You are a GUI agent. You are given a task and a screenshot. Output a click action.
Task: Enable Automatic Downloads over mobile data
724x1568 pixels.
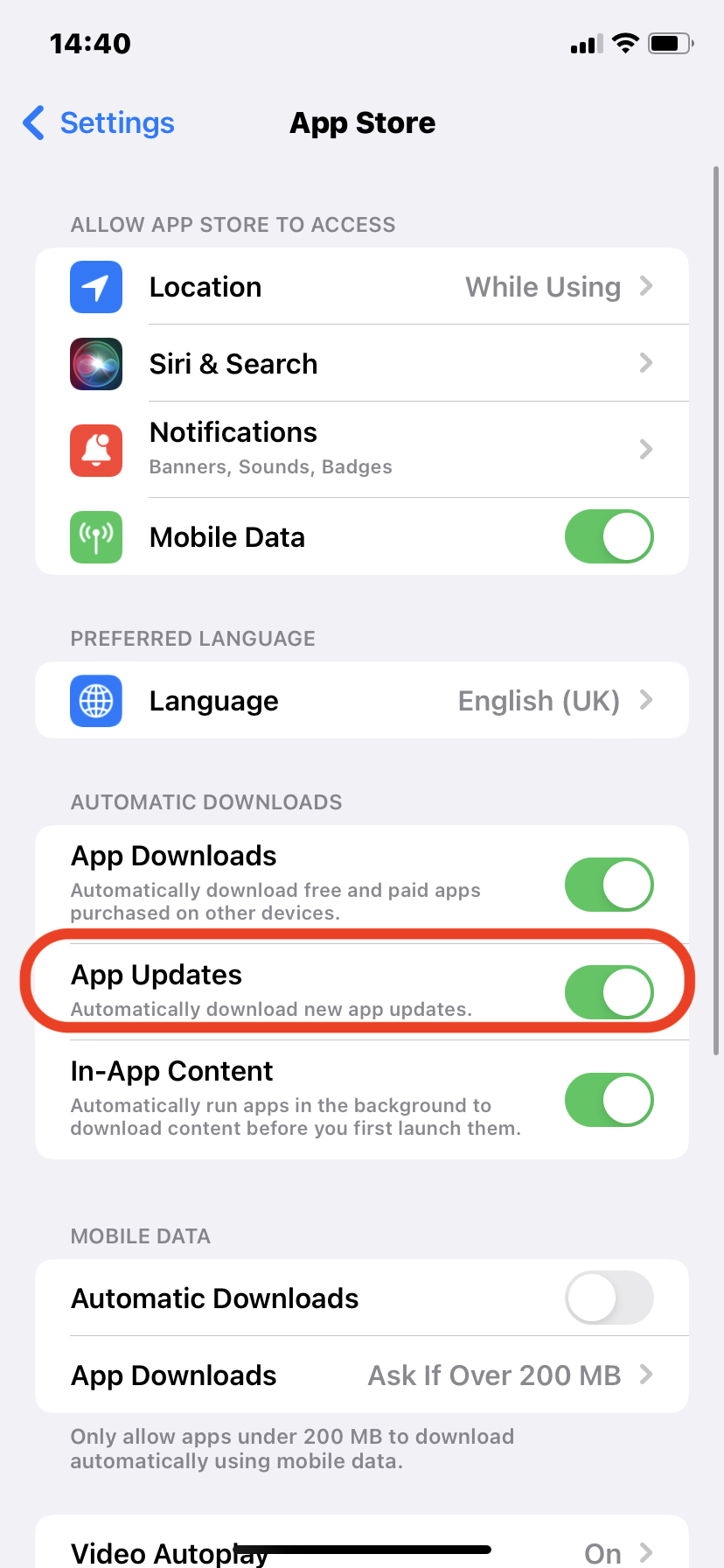coord(609,1298)
